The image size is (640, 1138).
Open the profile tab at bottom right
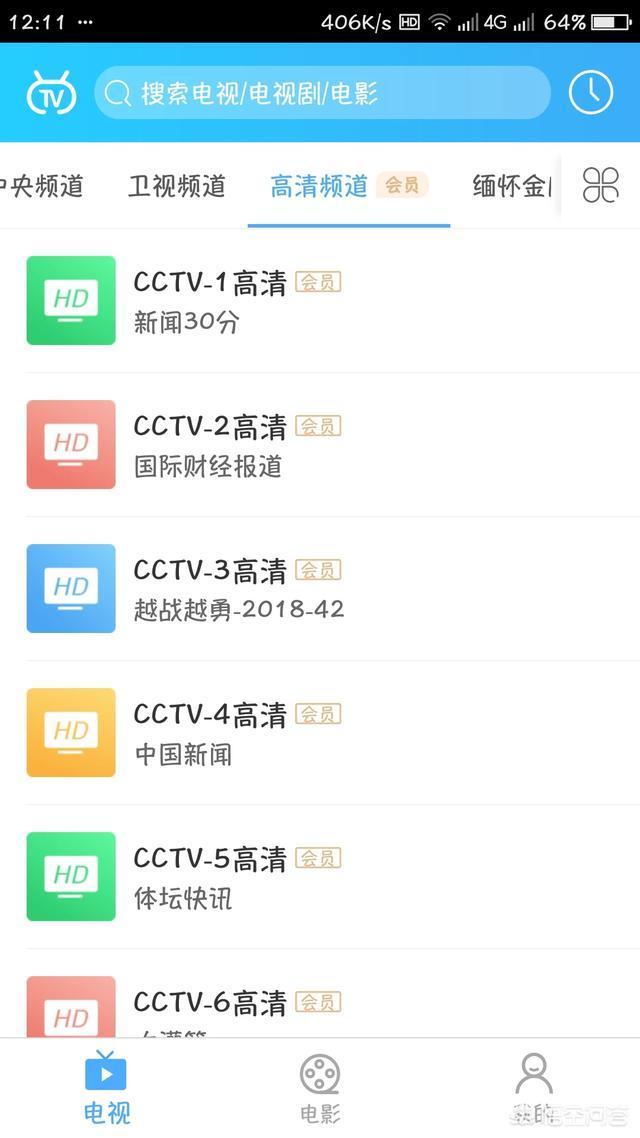click(534, 1088)
